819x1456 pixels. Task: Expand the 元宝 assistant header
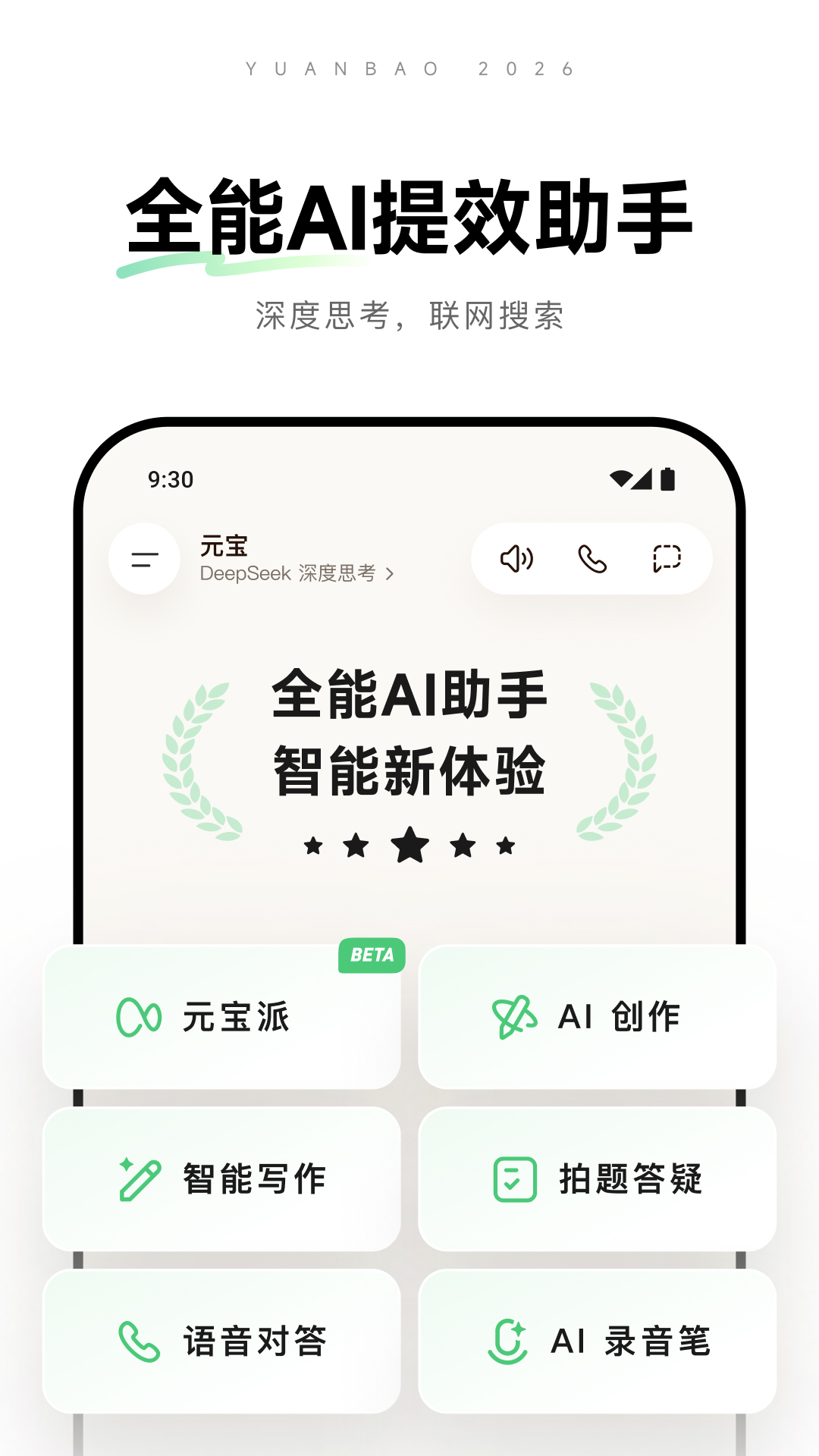[x=225, y=548]
